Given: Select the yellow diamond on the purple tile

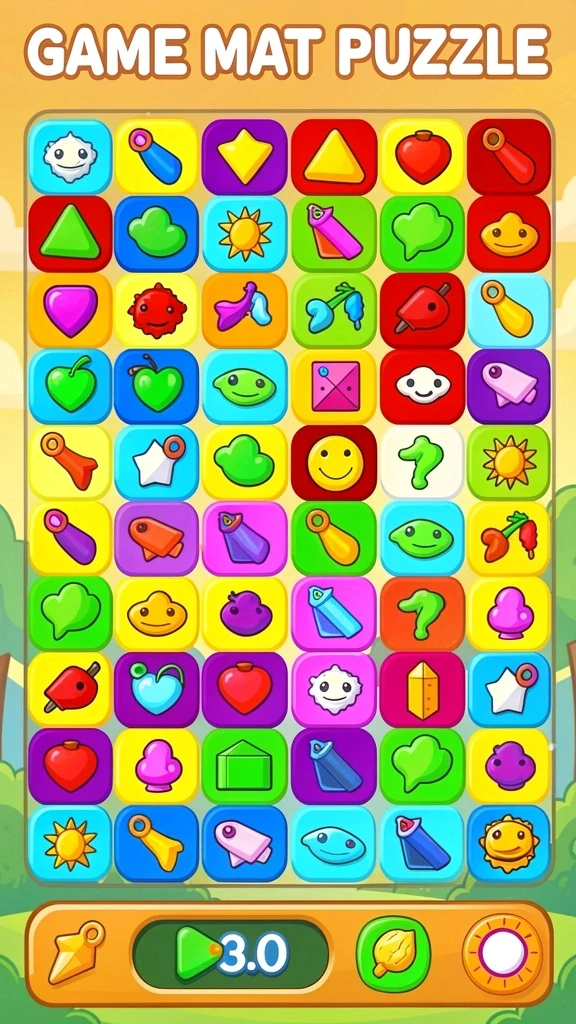Looking at the screenshot, I should point(244,157).
